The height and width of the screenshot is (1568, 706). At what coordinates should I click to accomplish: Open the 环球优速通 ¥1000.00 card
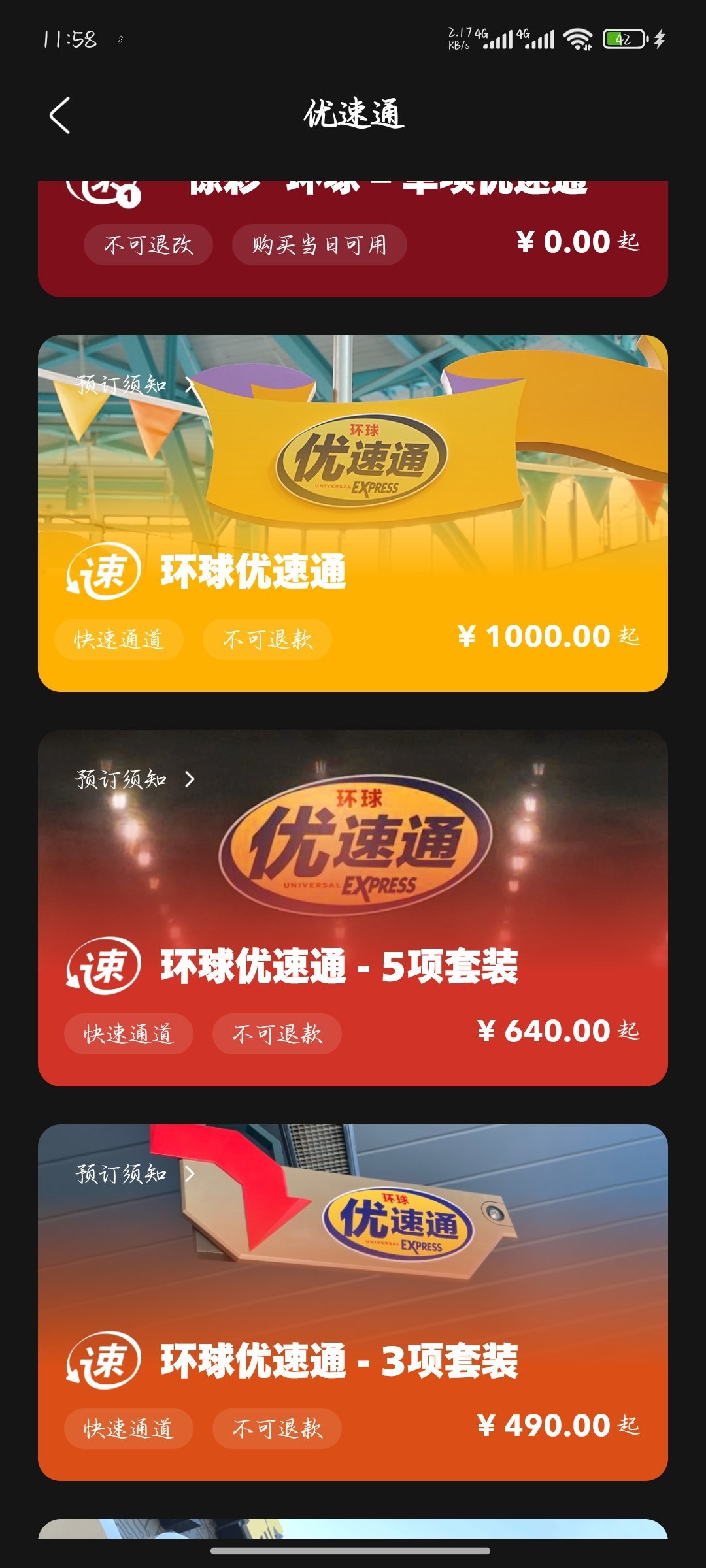tap(353, 523)
